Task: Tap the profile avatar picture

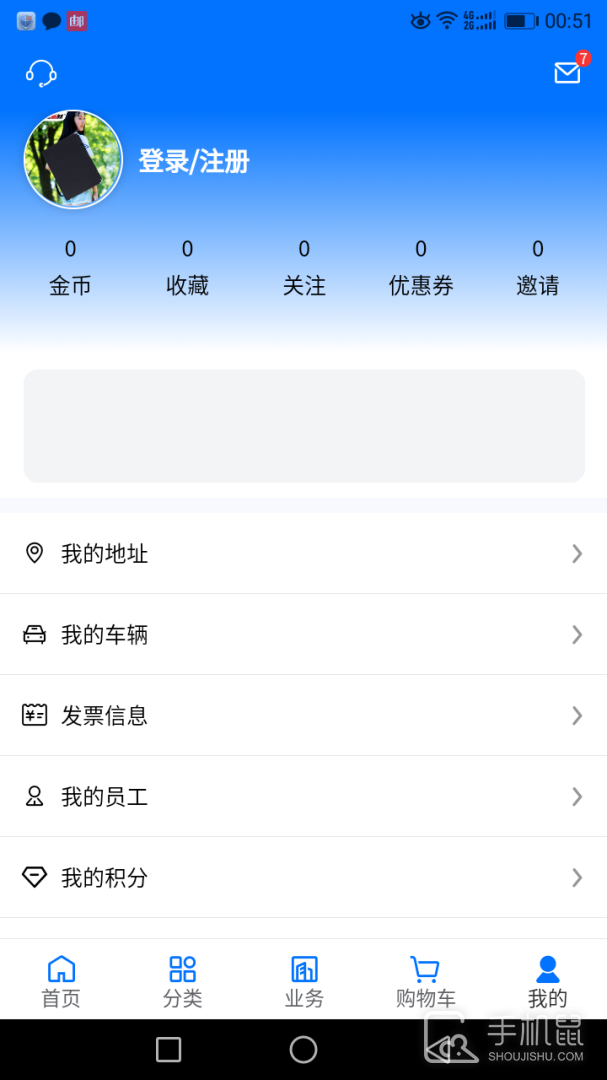Action: point(73,159)
